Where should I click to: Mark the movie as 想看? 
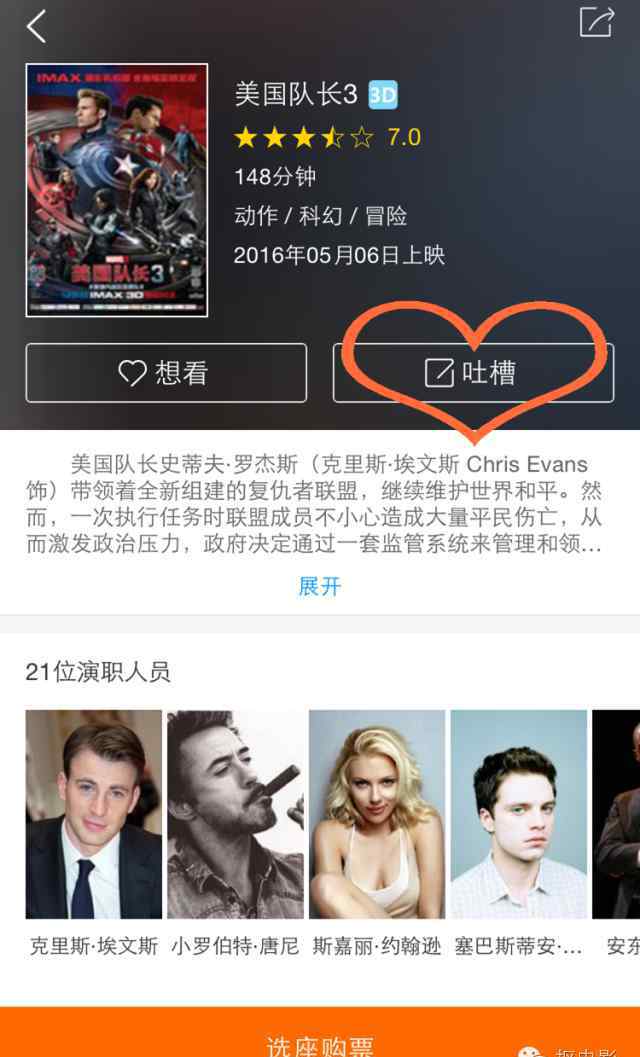click(x=166, y=373)
